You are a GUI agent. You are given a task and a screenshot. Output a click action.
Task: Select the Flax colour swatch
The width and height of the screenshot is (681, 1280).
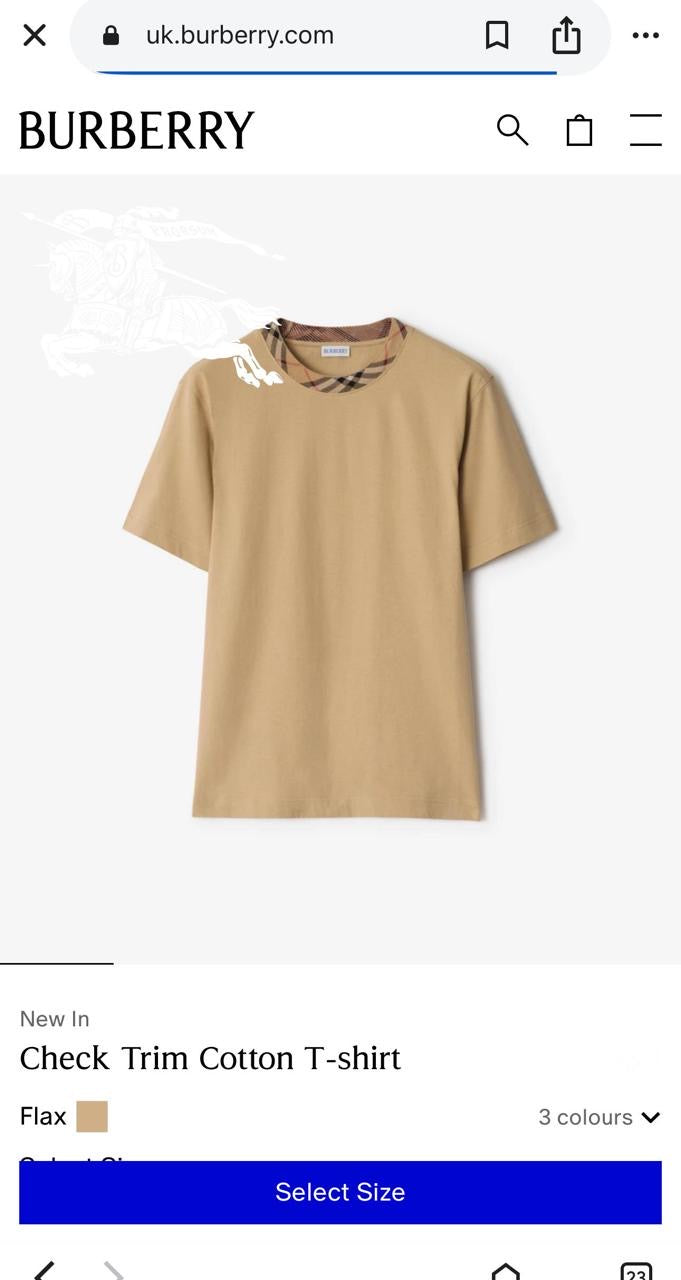tap(92, 1116)
